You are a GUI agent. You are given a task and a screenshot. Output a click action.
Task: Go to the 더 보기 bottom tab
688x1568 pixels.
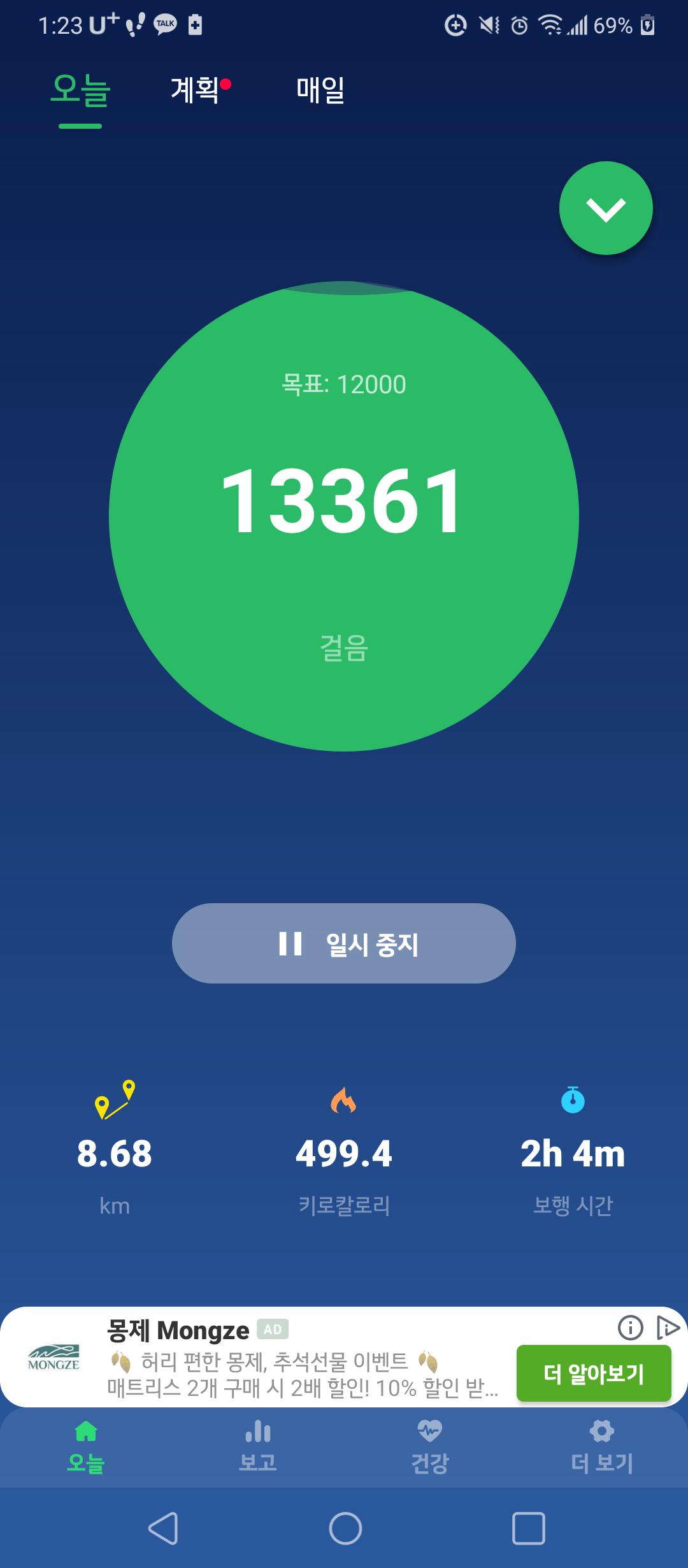tap(602, 1447)
